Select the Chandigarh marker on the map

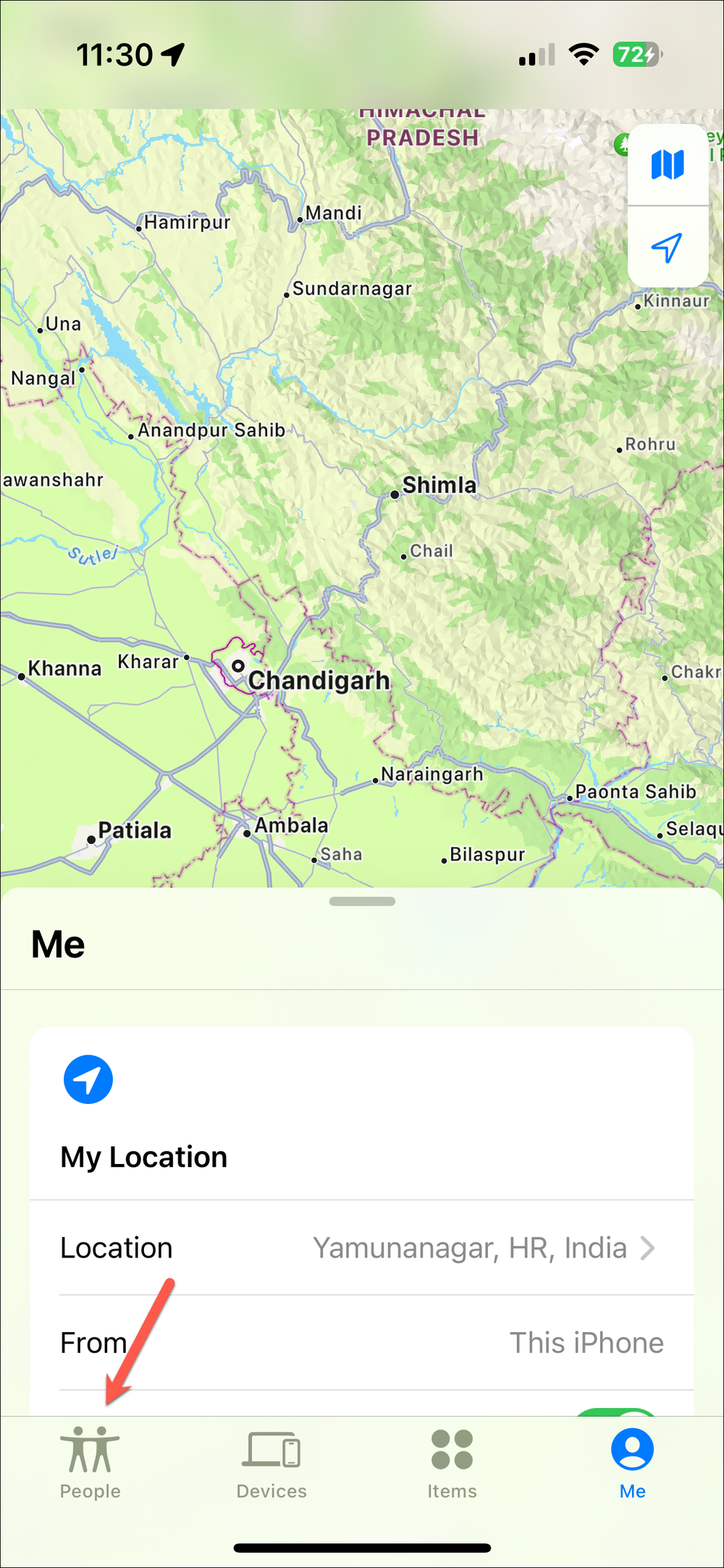pos(239,666)
